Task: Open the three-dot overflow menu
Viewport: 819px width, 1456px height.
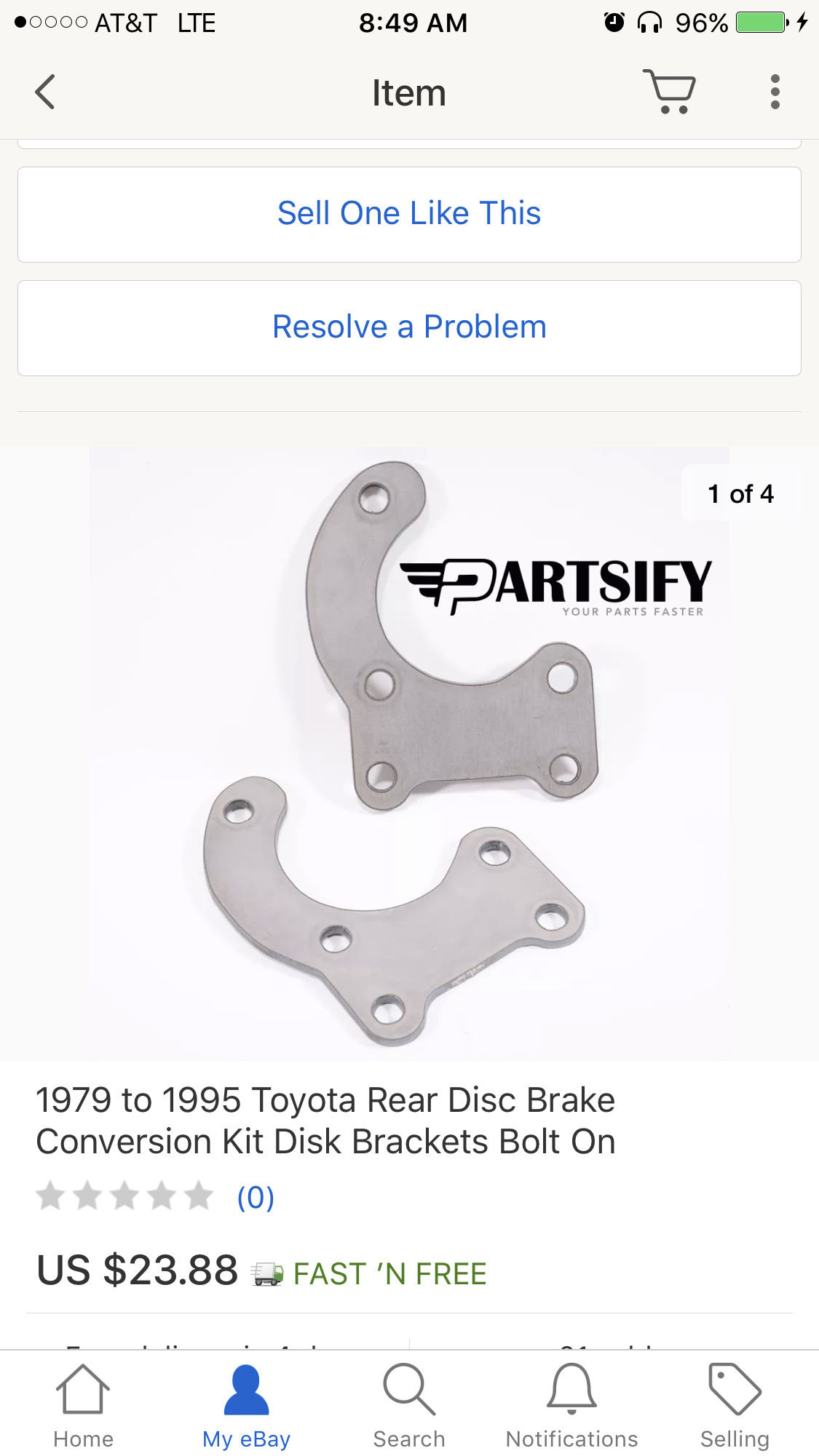Action: click(x=775, y=92)
